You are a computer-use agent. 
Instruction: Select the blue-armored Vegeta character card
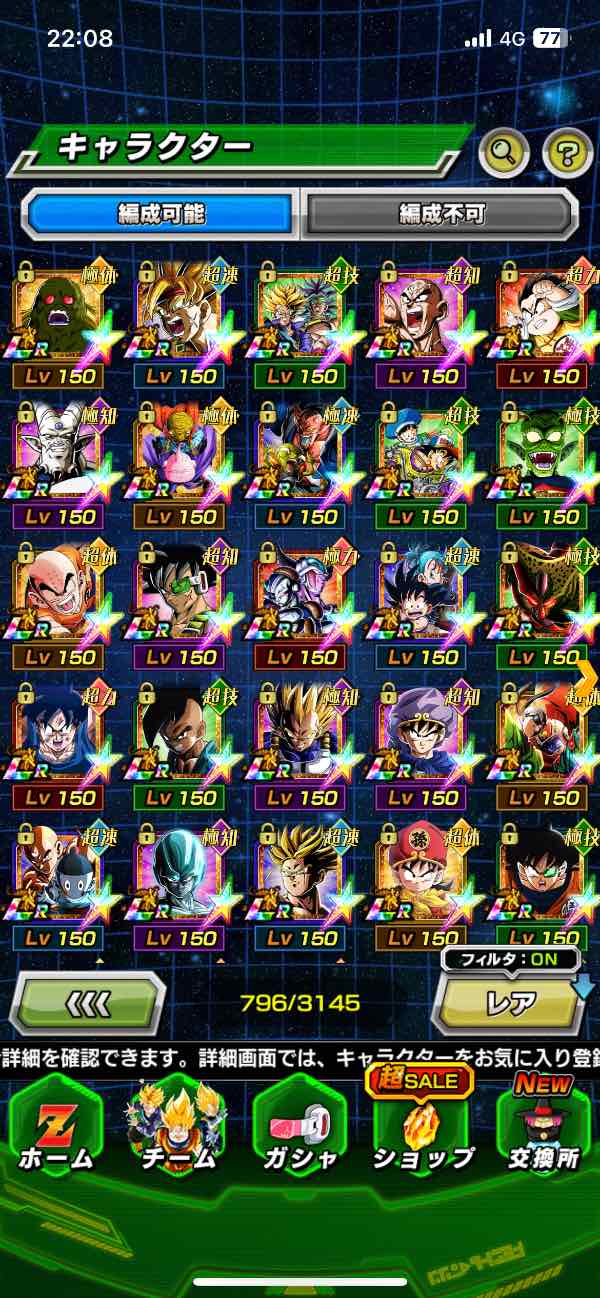(300, 733)
